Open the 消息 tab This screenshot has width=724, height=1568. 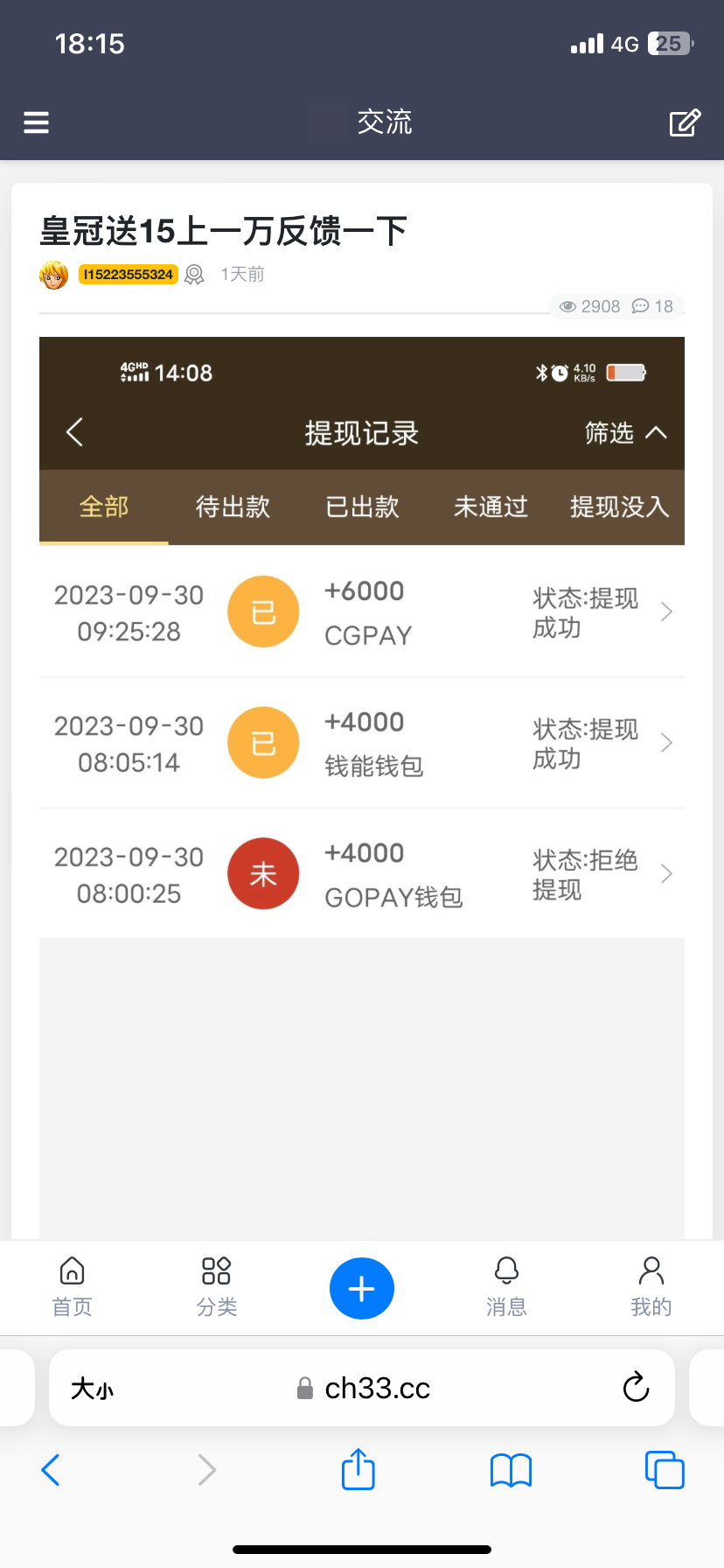coord(506,1287)
